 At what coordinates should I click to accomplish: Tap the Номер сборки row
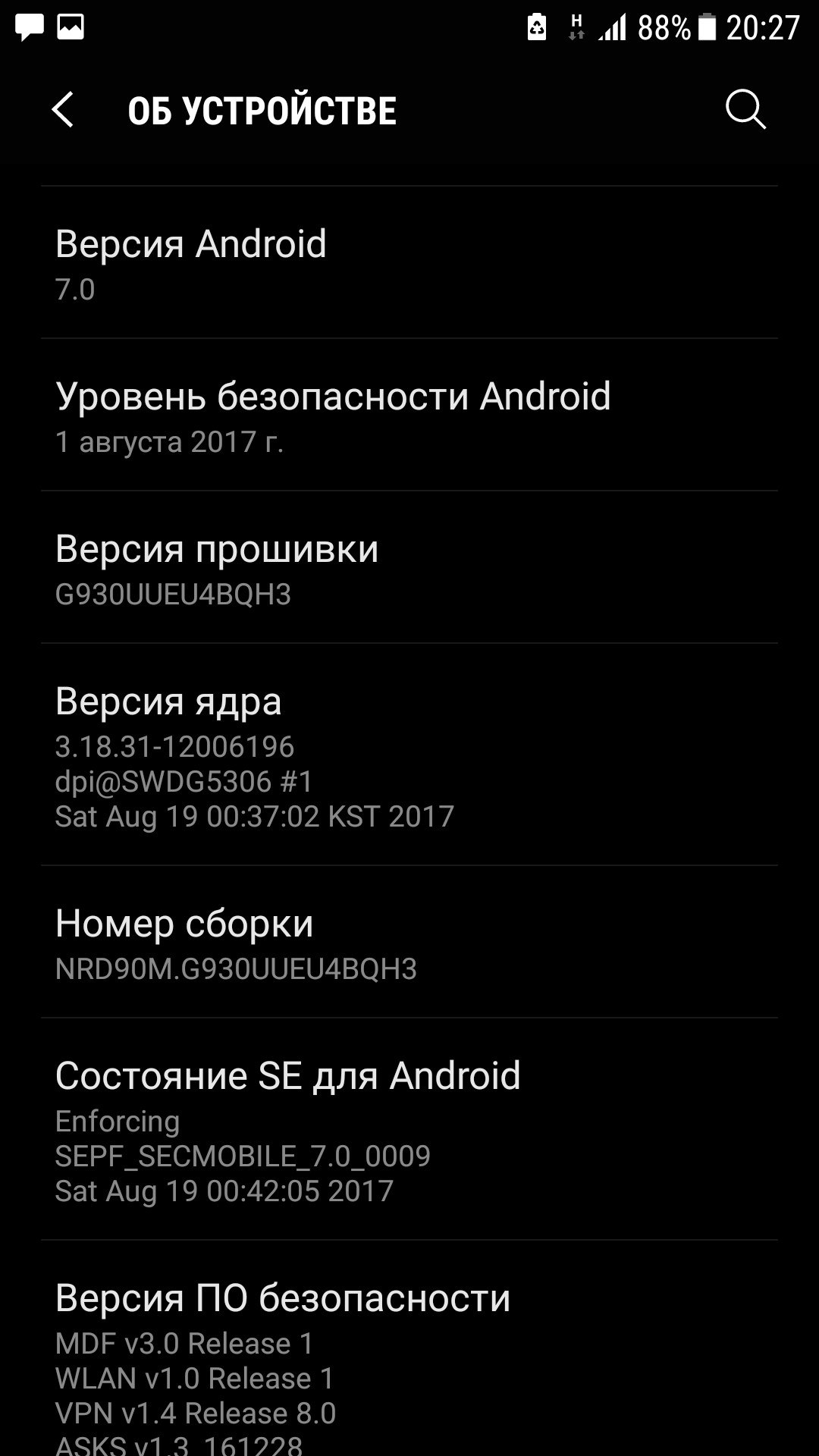click(x=409, y=942)
